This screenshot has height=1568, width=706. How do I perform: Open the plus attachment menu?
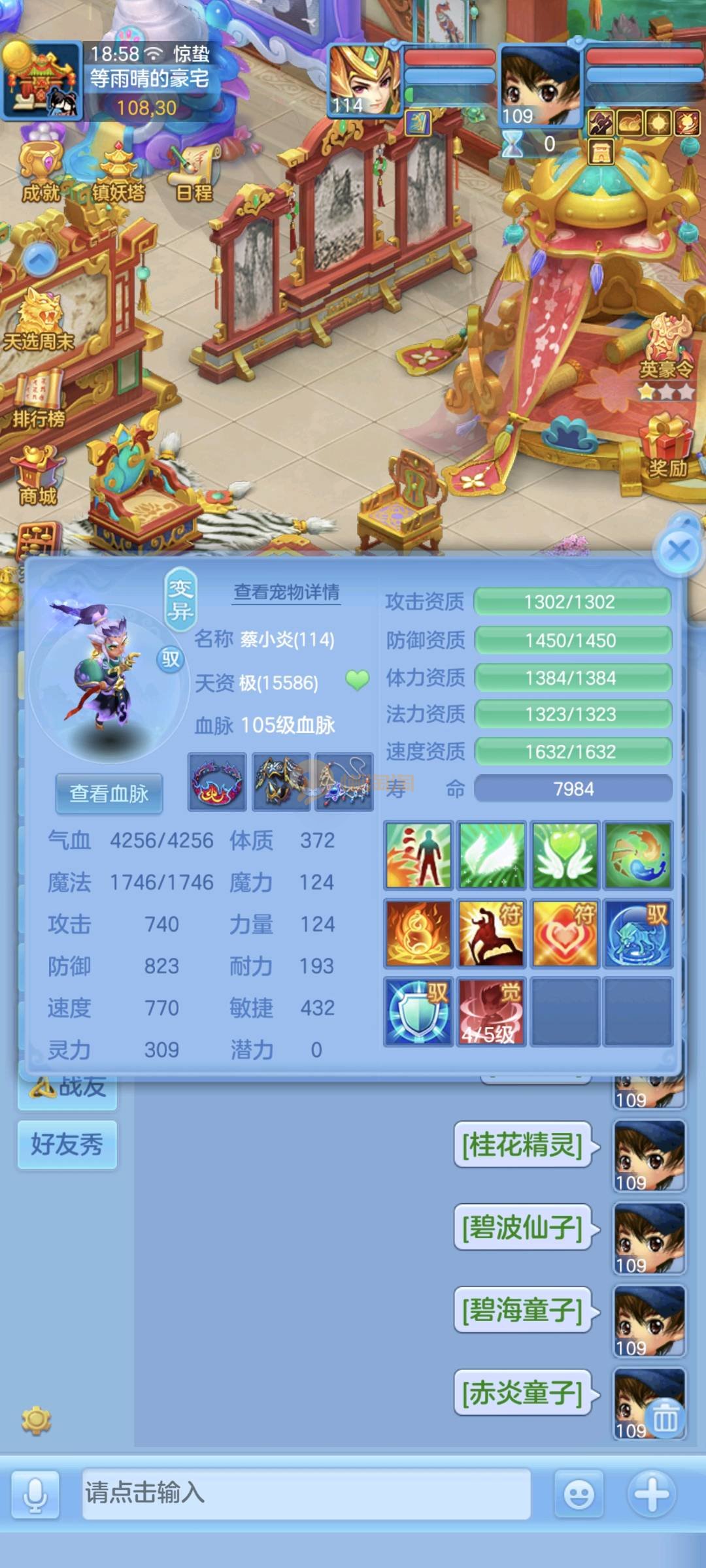click(x=652, y=1494)
